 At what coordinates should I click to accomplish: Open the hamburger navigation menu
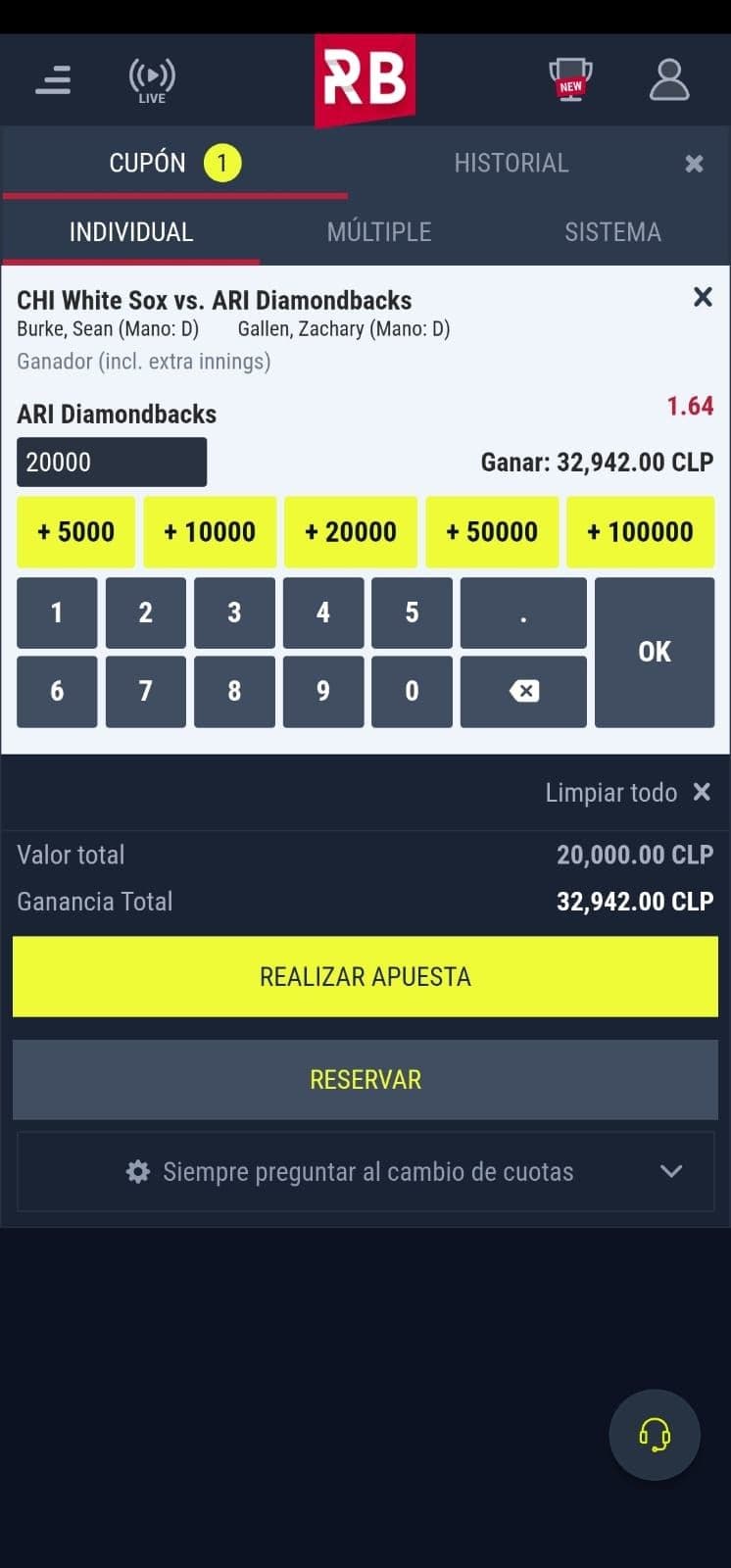pyautogui.click(x=52, y=80)
